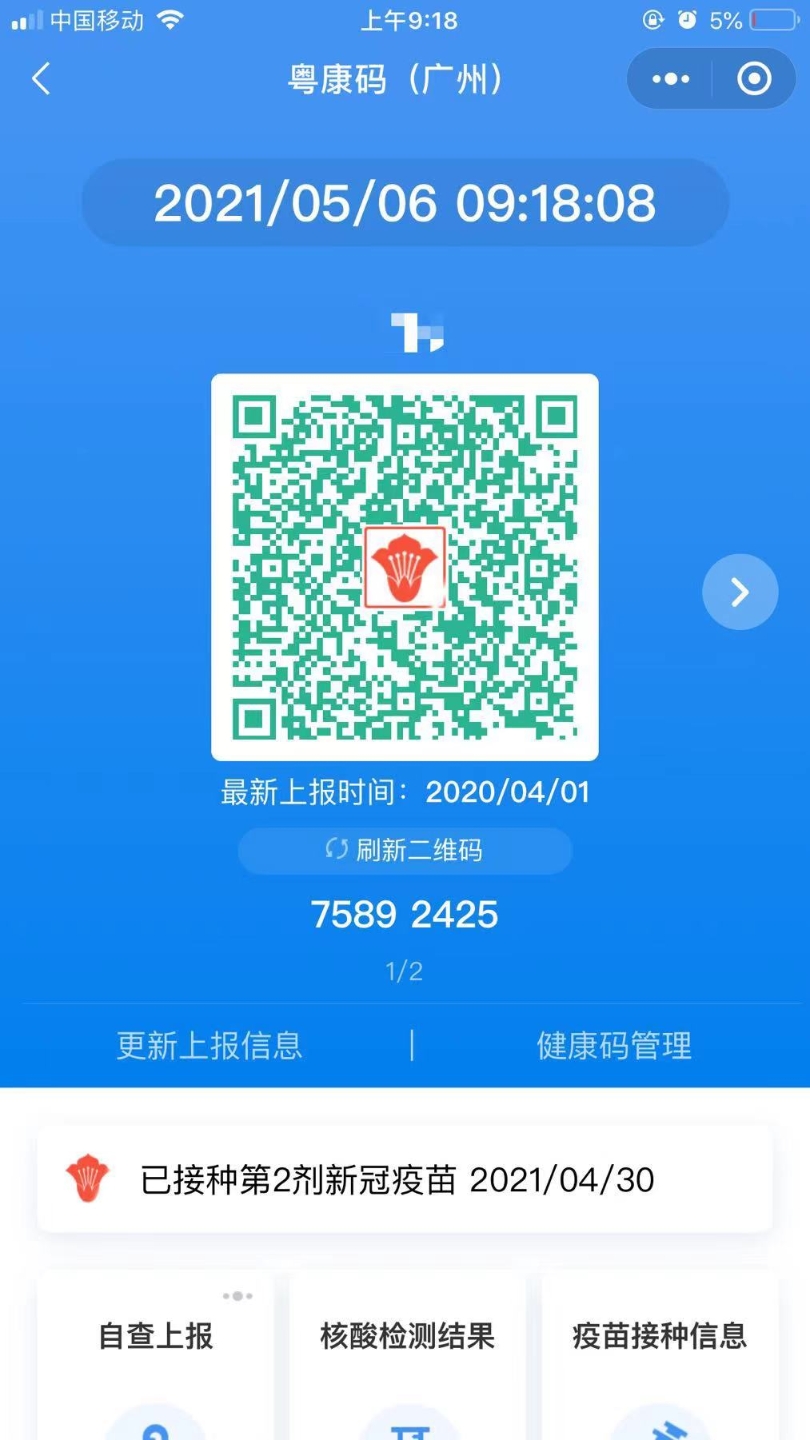This screenshot has height=1440, width=810.
Task: Show next health code with right arrow
Action: tap(740, 592)
